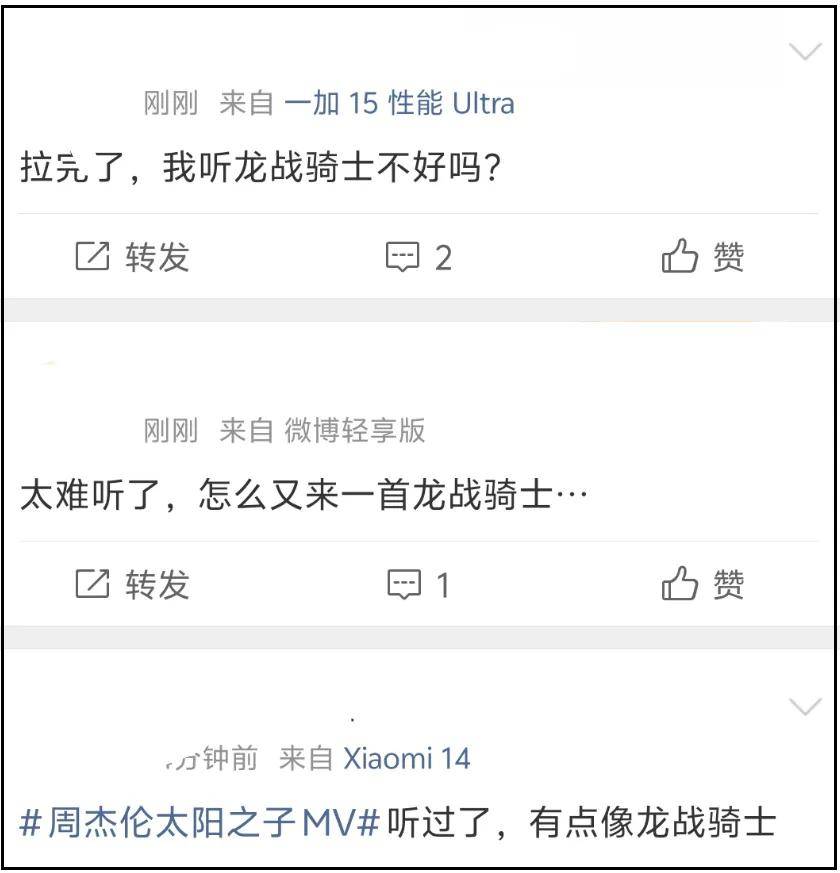This screenshot has width=840, height=873.
Task: Tap the 一加 15 性能 Ultra source link
Action: coord(399,103)
